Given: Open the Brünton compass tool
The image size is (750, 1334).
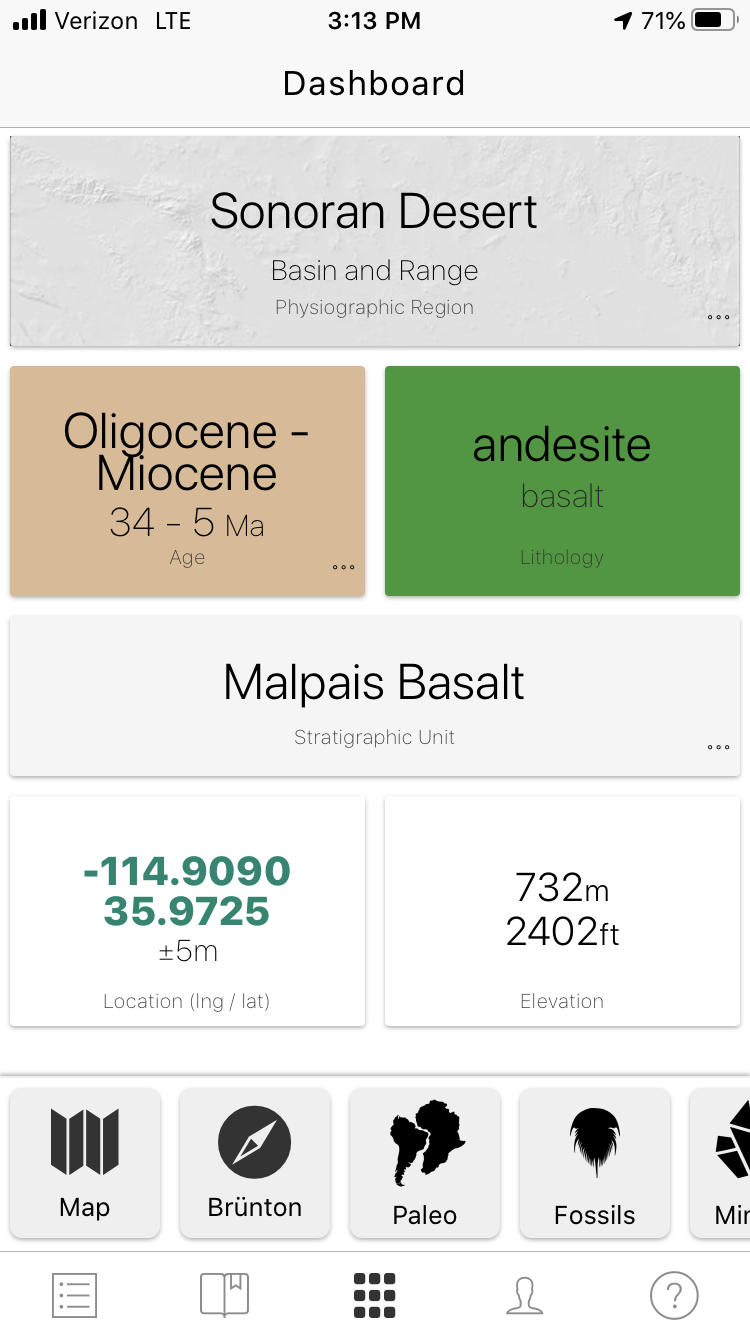Looking at the screenshot, I should (255, 1163).
